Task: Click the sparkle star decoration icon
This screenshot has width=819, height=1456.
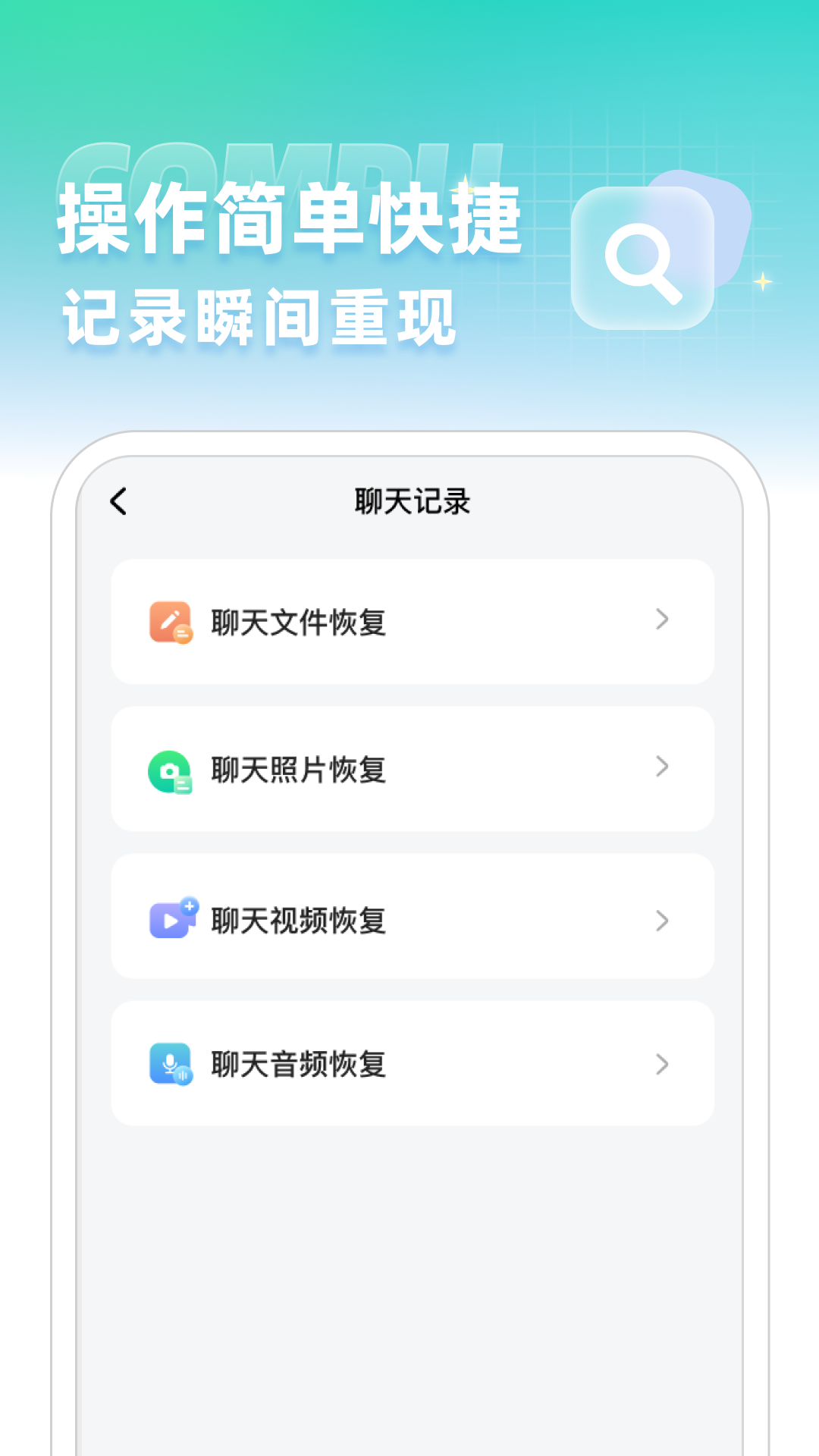Action: 763,281
